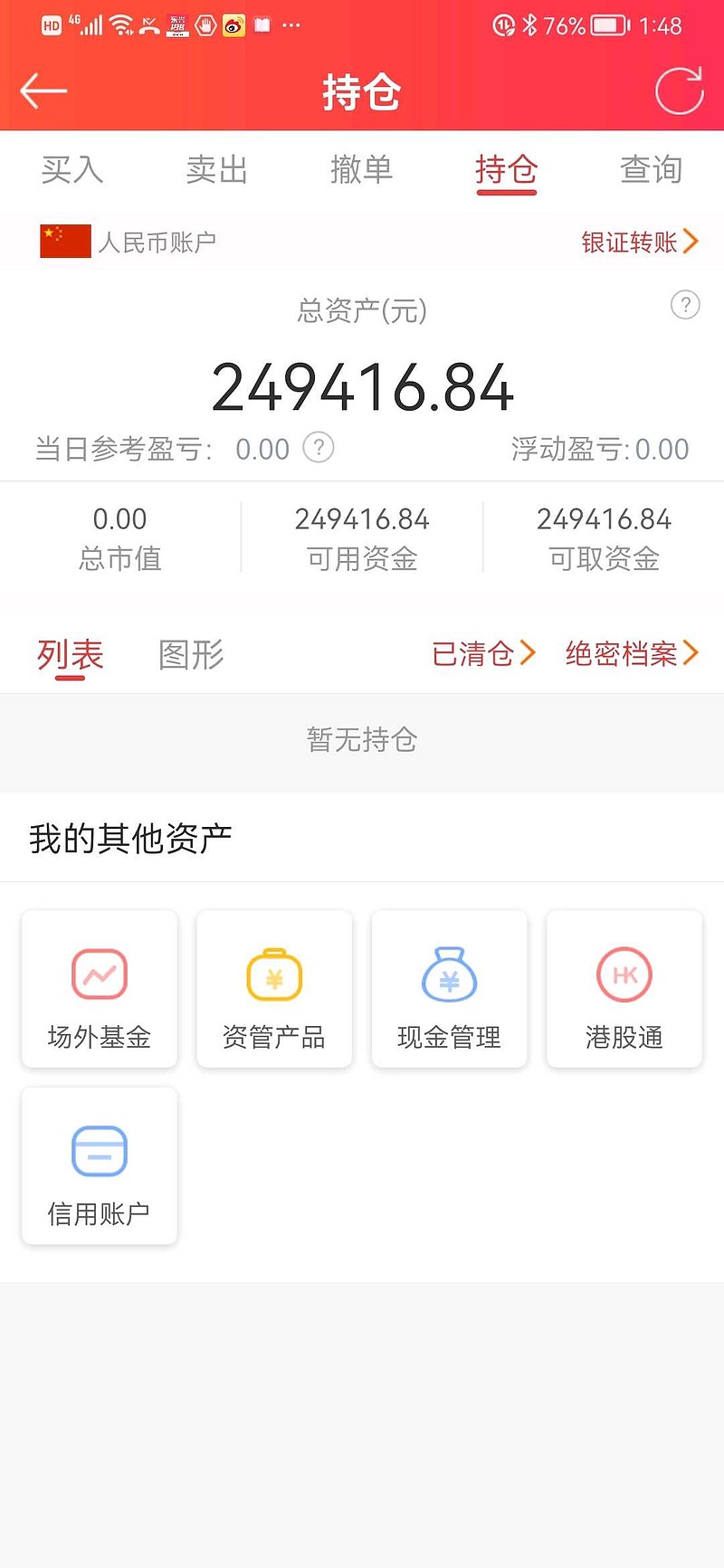Switch to the 图形 view

(x=191, y=654)
